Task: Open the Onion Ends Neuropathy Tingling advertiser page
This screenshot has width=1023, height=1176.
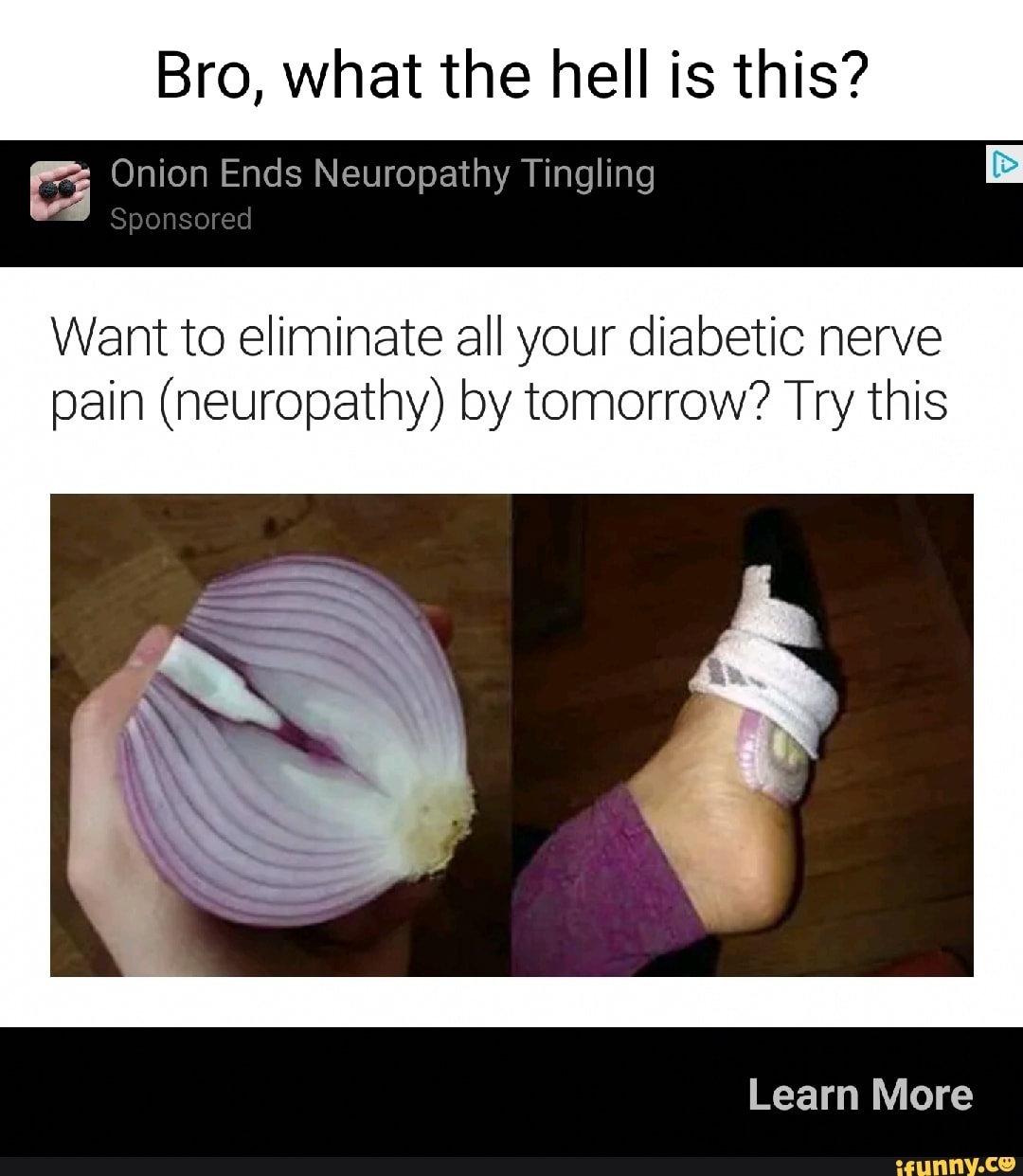Action: [383, 173]
